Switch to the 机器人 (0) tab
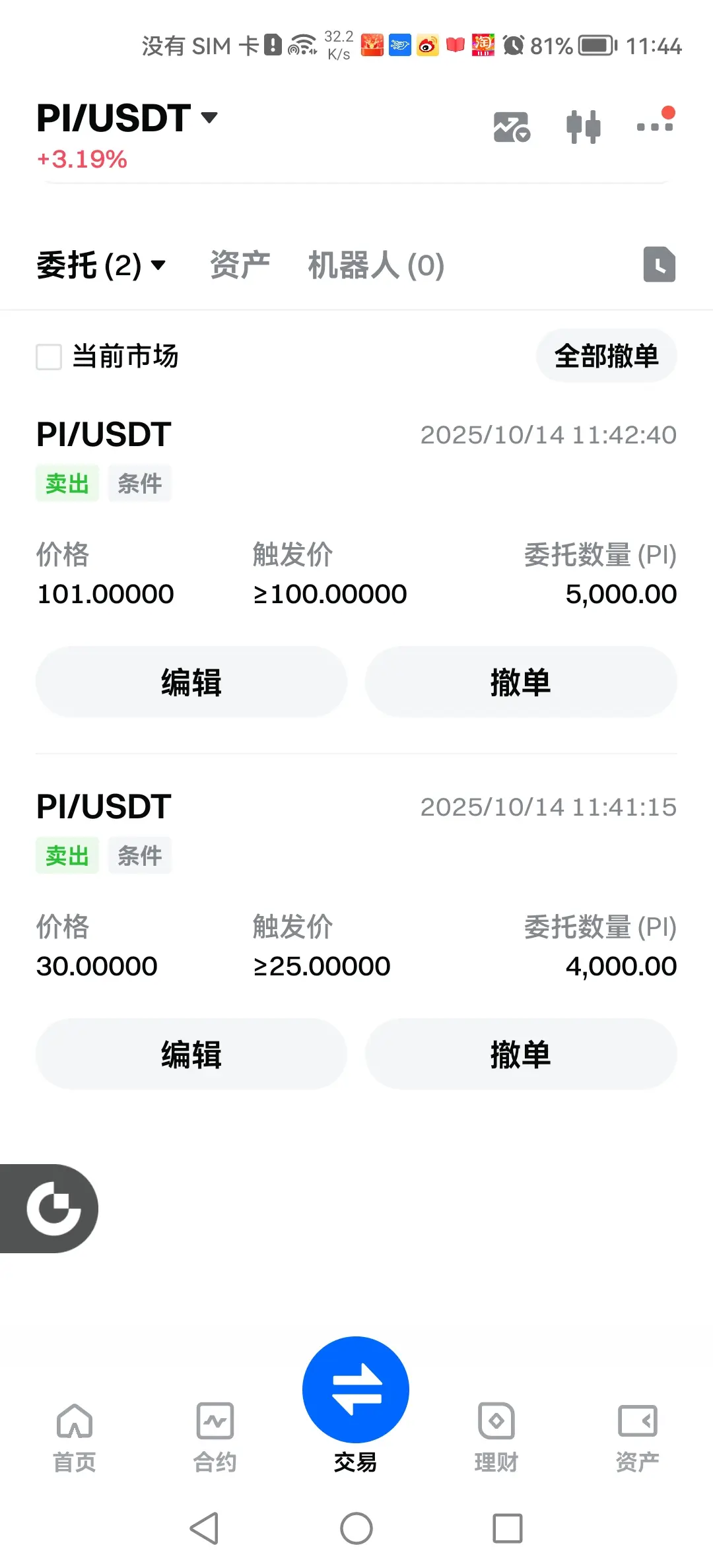The image size is (713, 1568). tap(376, 265)
